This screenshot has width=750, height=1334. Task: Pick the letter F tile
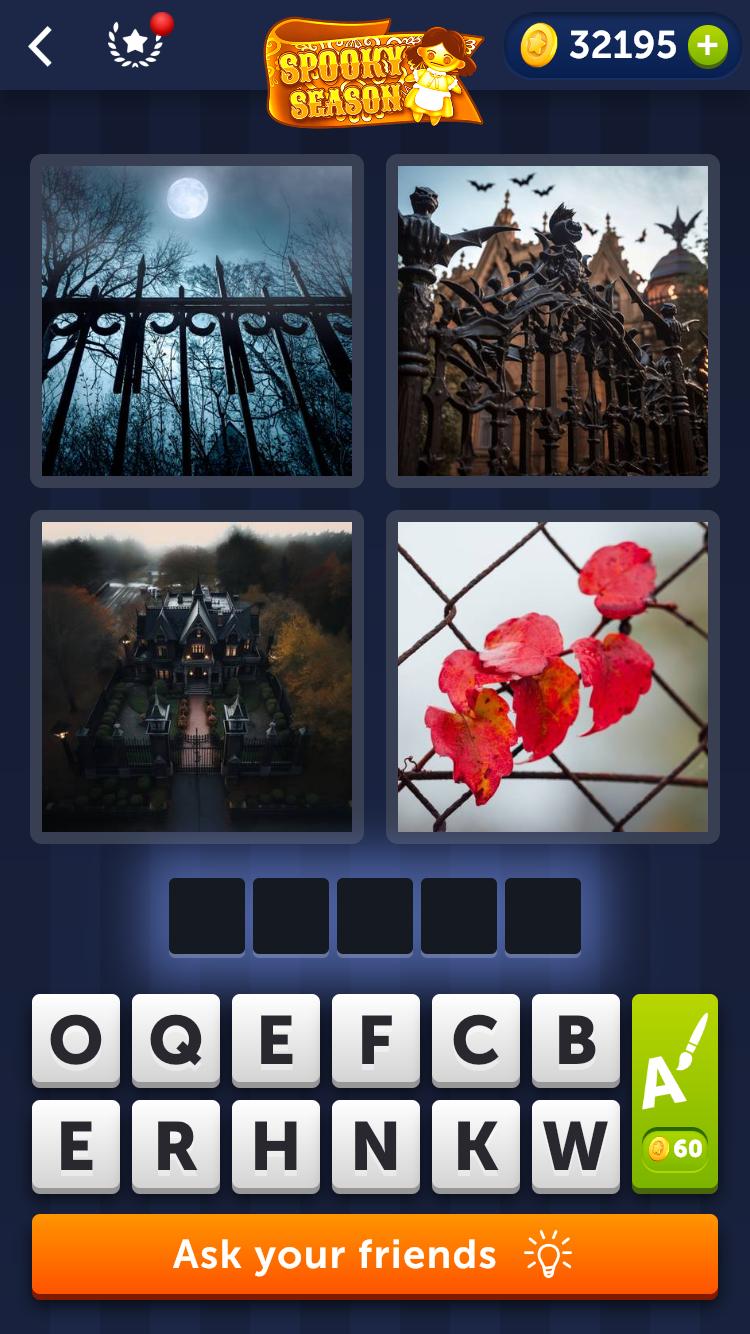point(376,1040)
